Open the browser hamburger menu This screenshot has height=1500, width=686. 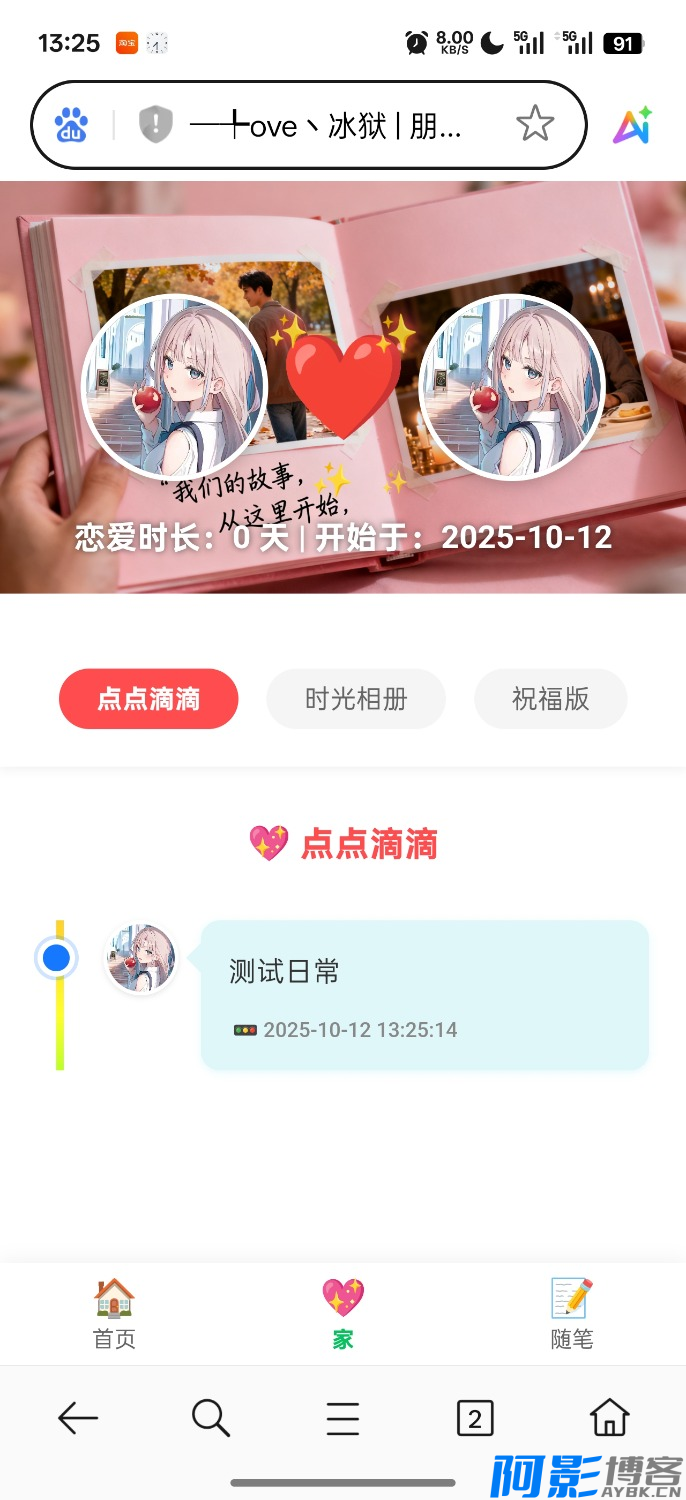(x=343, y=1418)
